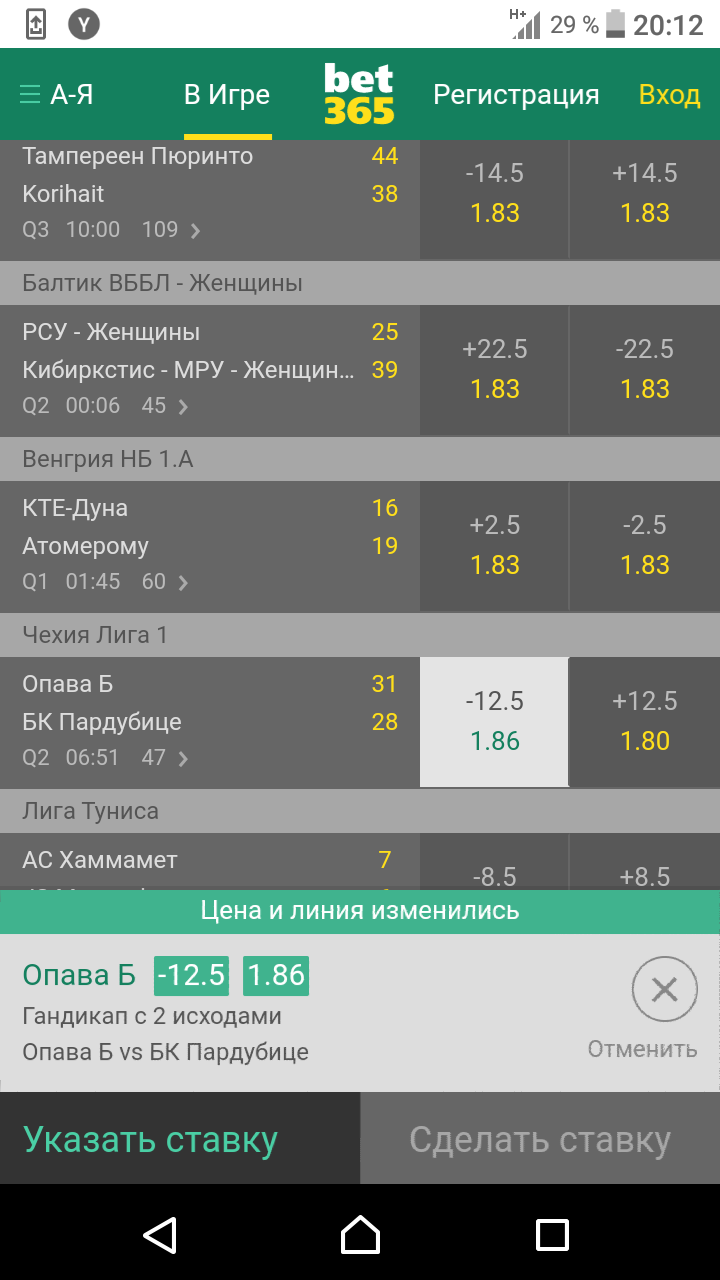The height and width of the screenshot is (1280, 720).
Task: Open the Регистрация sign-up page
Action: click(x=516, y=95)
